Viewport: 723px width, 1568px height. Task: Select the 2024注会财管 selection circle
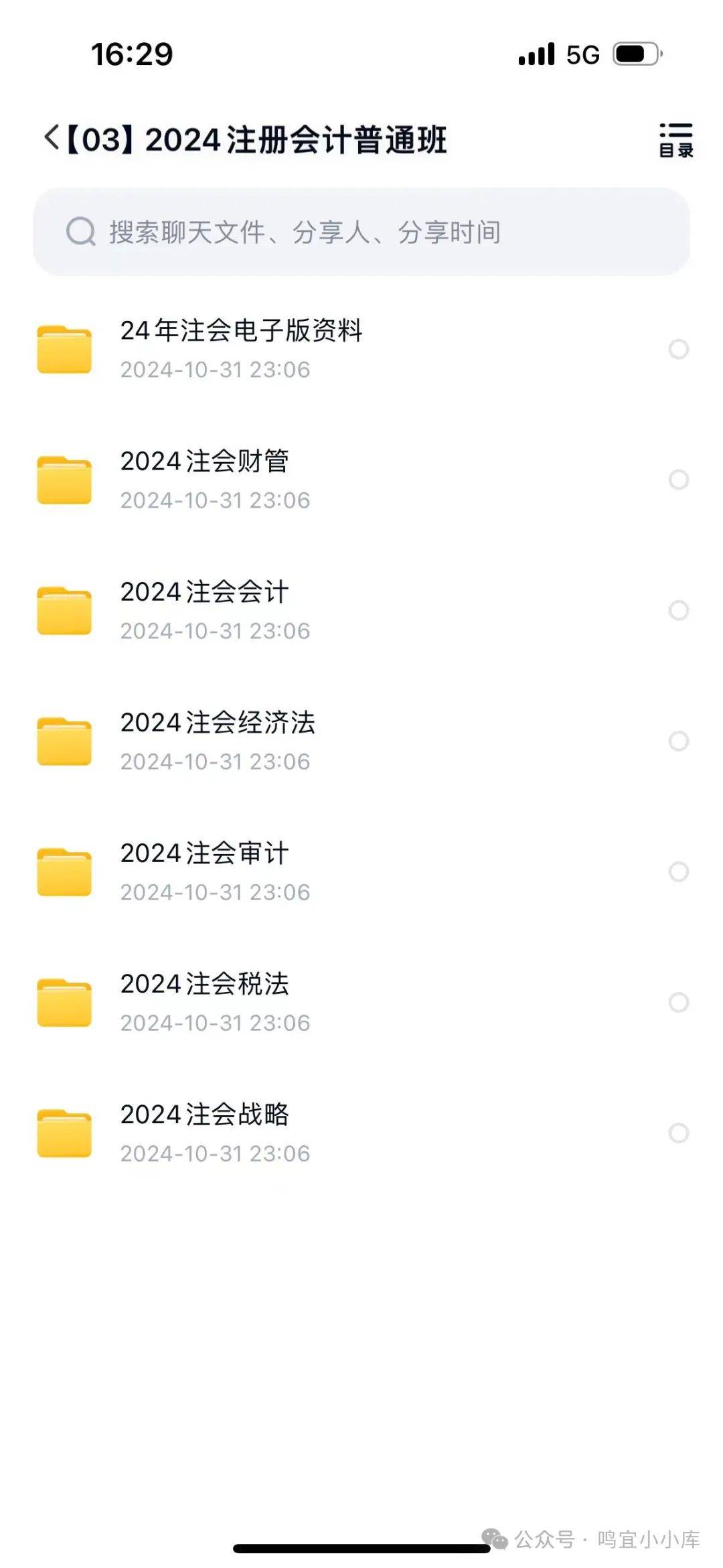pos(679,480)
